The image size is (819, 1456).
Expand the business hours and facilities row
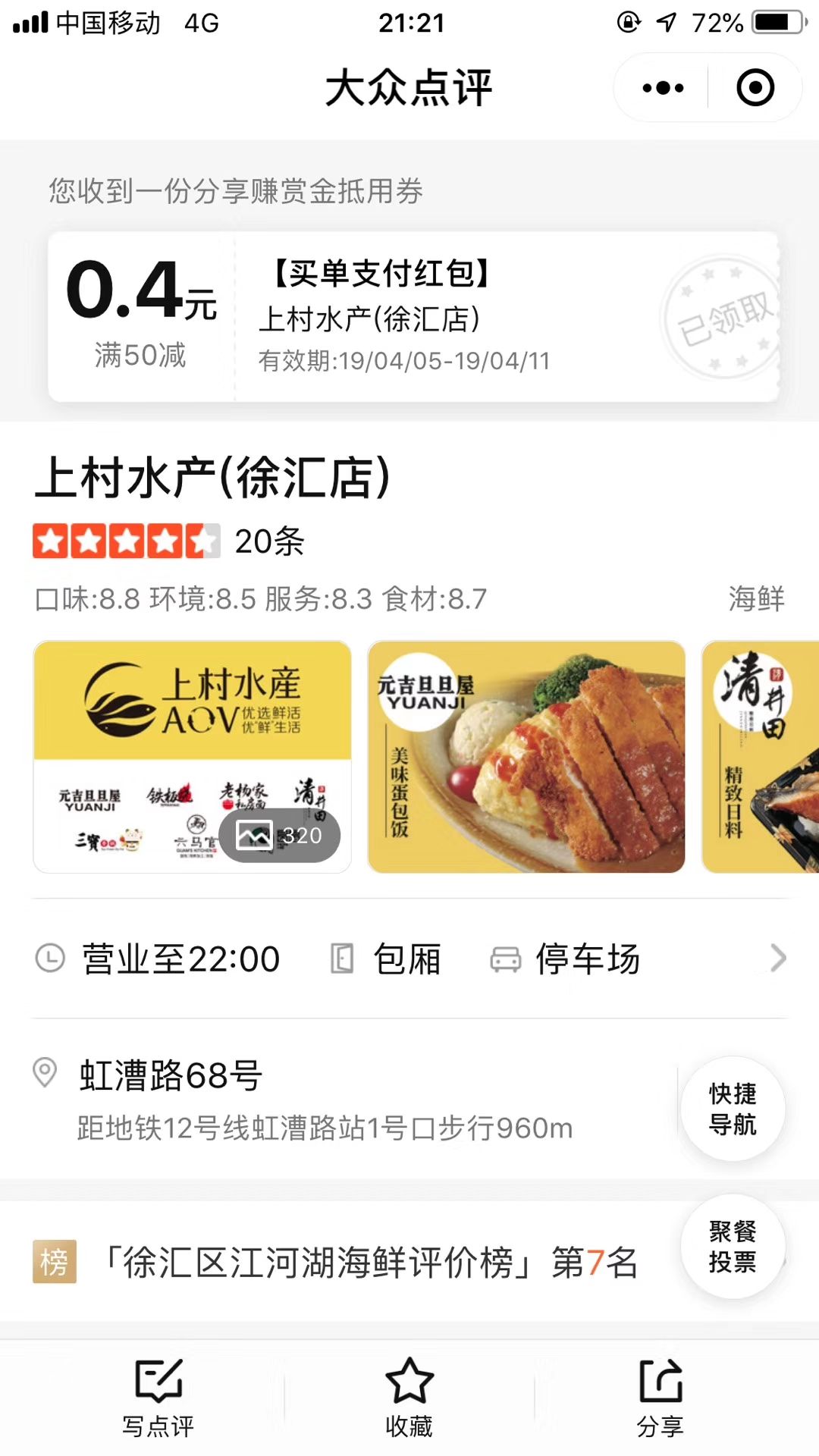tap(778, 959)
